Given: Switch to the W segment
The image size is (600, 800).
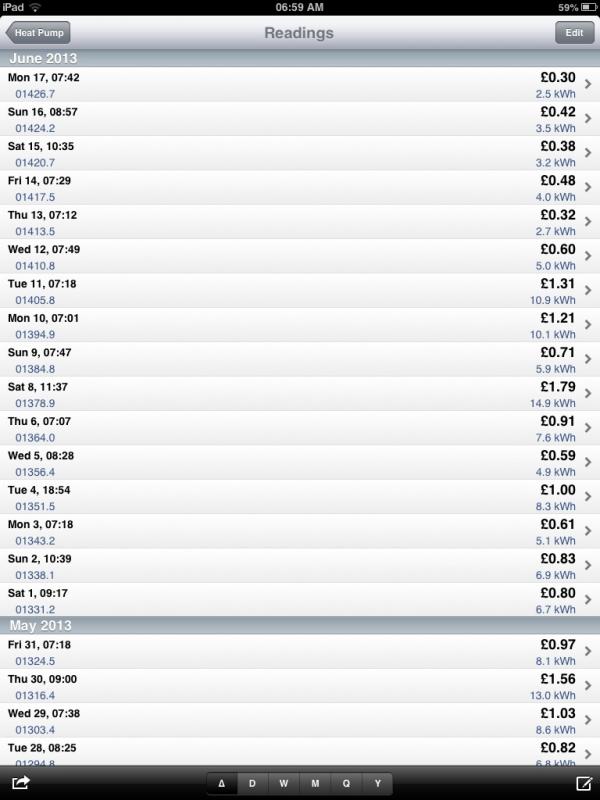Looking at the screenshot, I should click(x=283, y=784).
